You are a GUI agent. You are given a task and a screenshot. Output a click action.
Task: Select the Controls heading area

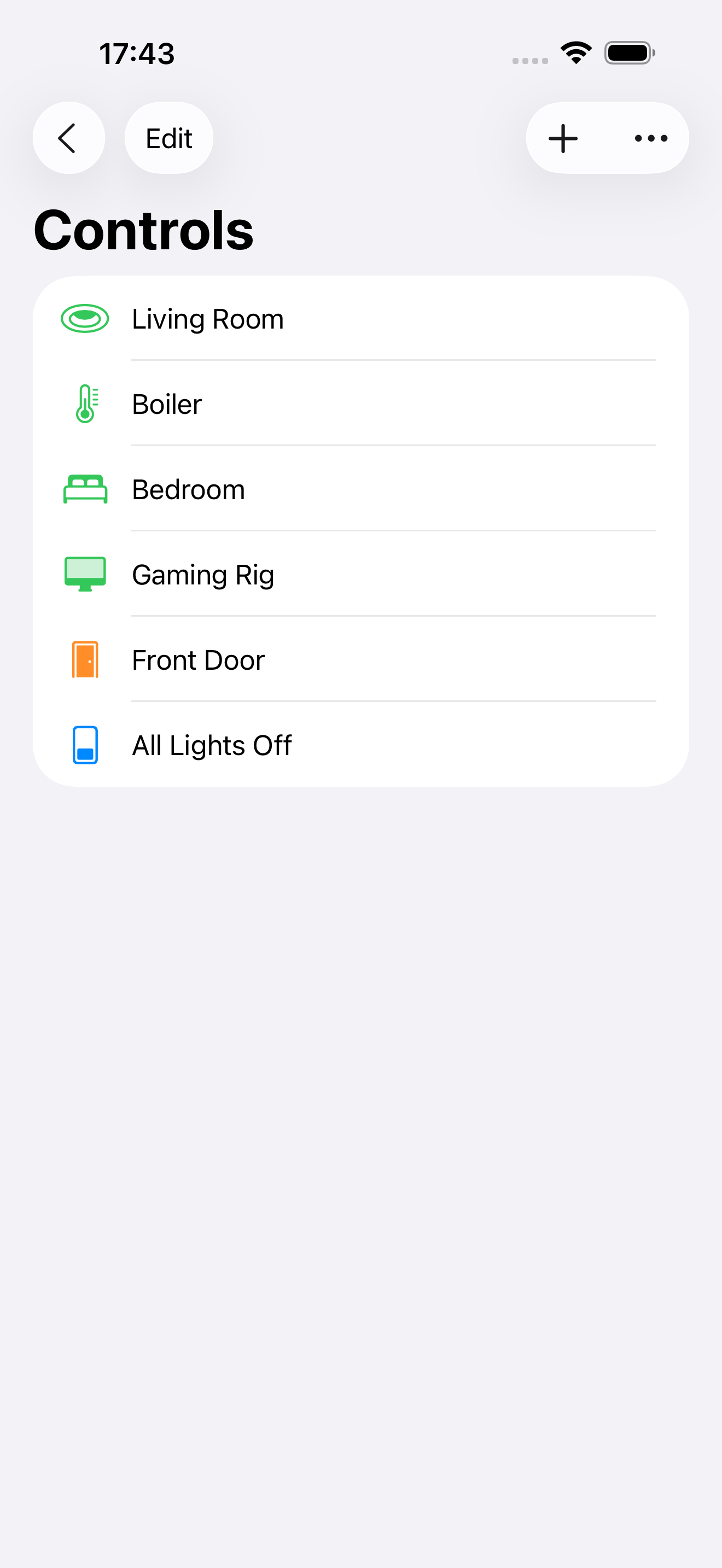143,230
